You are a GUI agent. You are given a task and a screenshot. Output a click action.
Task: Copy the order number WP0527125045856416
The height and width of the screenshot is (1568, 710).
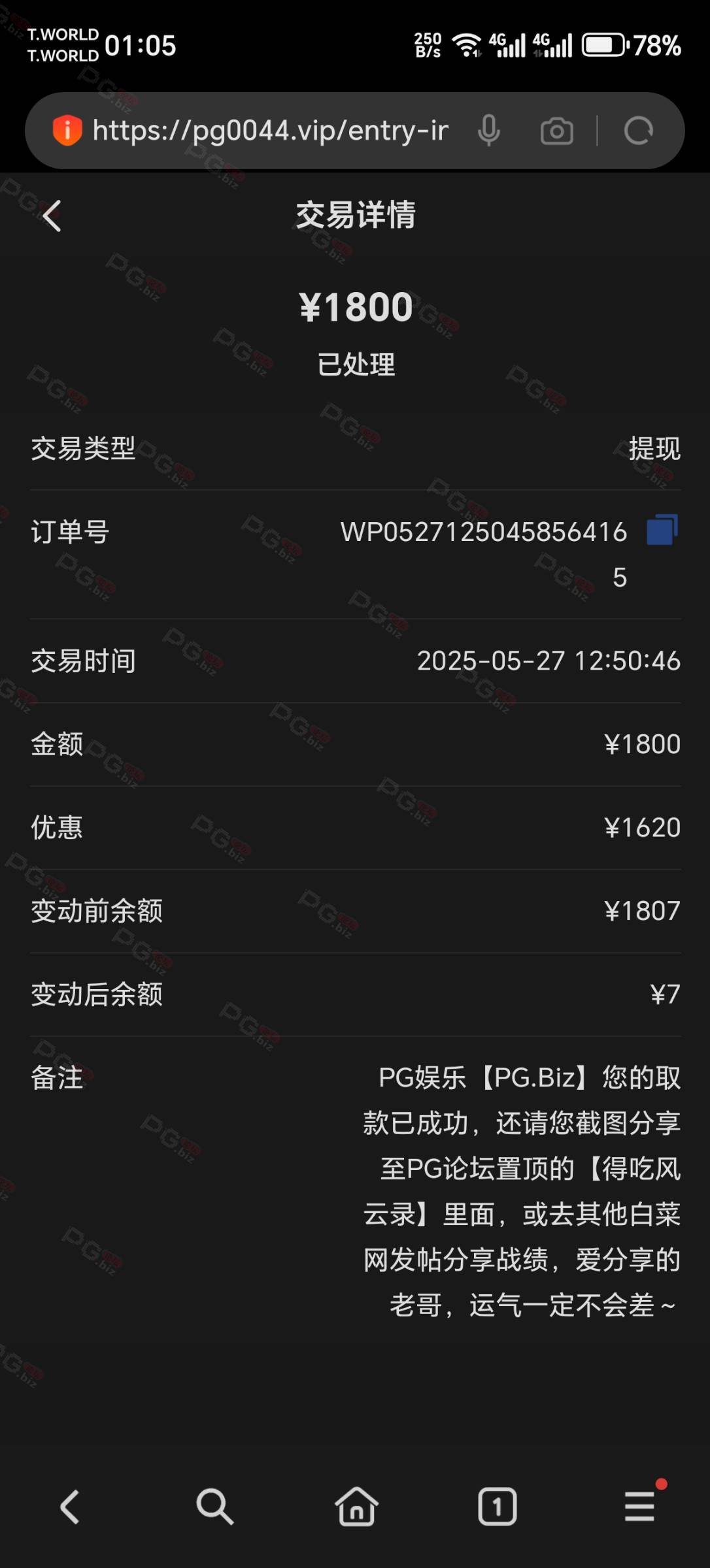pos(662,529)
